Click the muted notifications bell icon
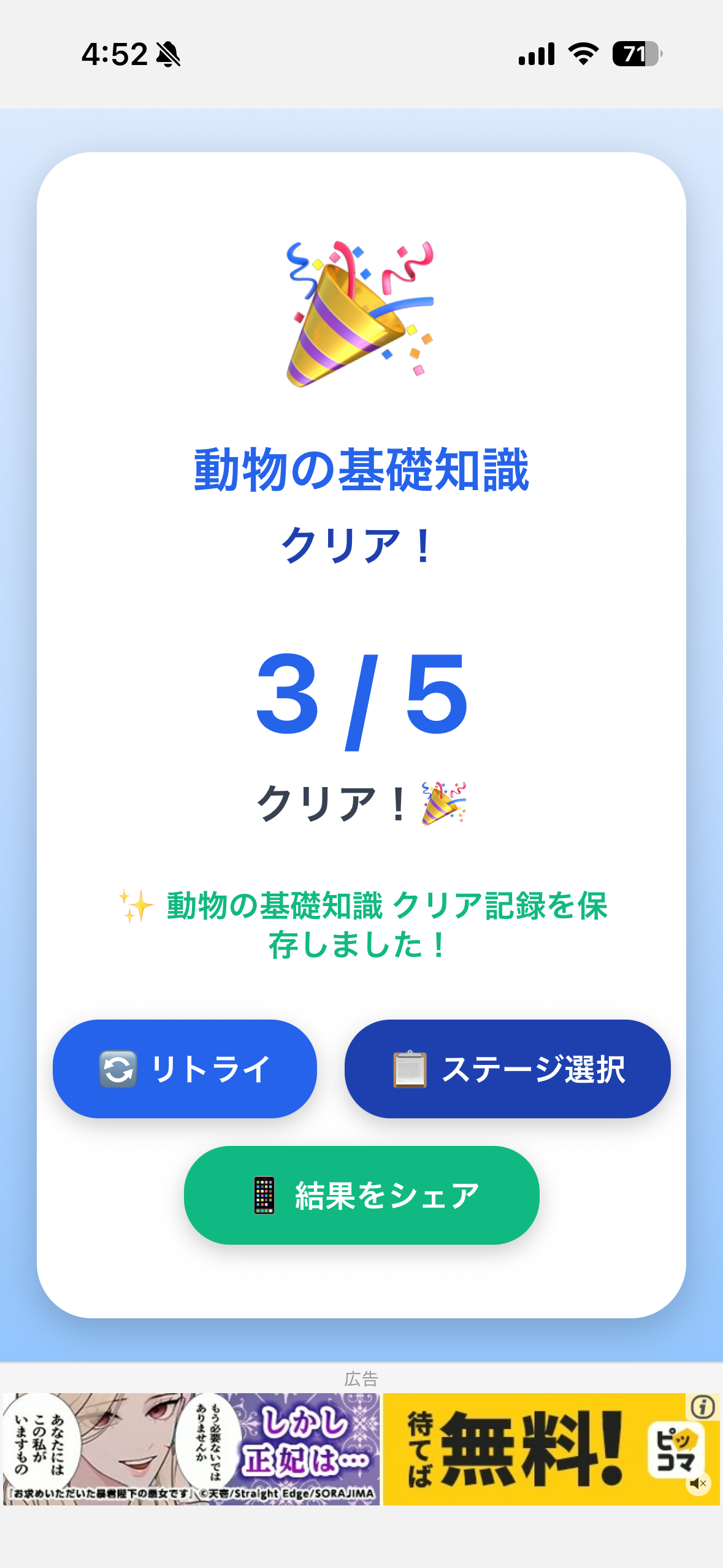Image resolution: width=723 pixels, height=1568 pixels. [167, 55]
